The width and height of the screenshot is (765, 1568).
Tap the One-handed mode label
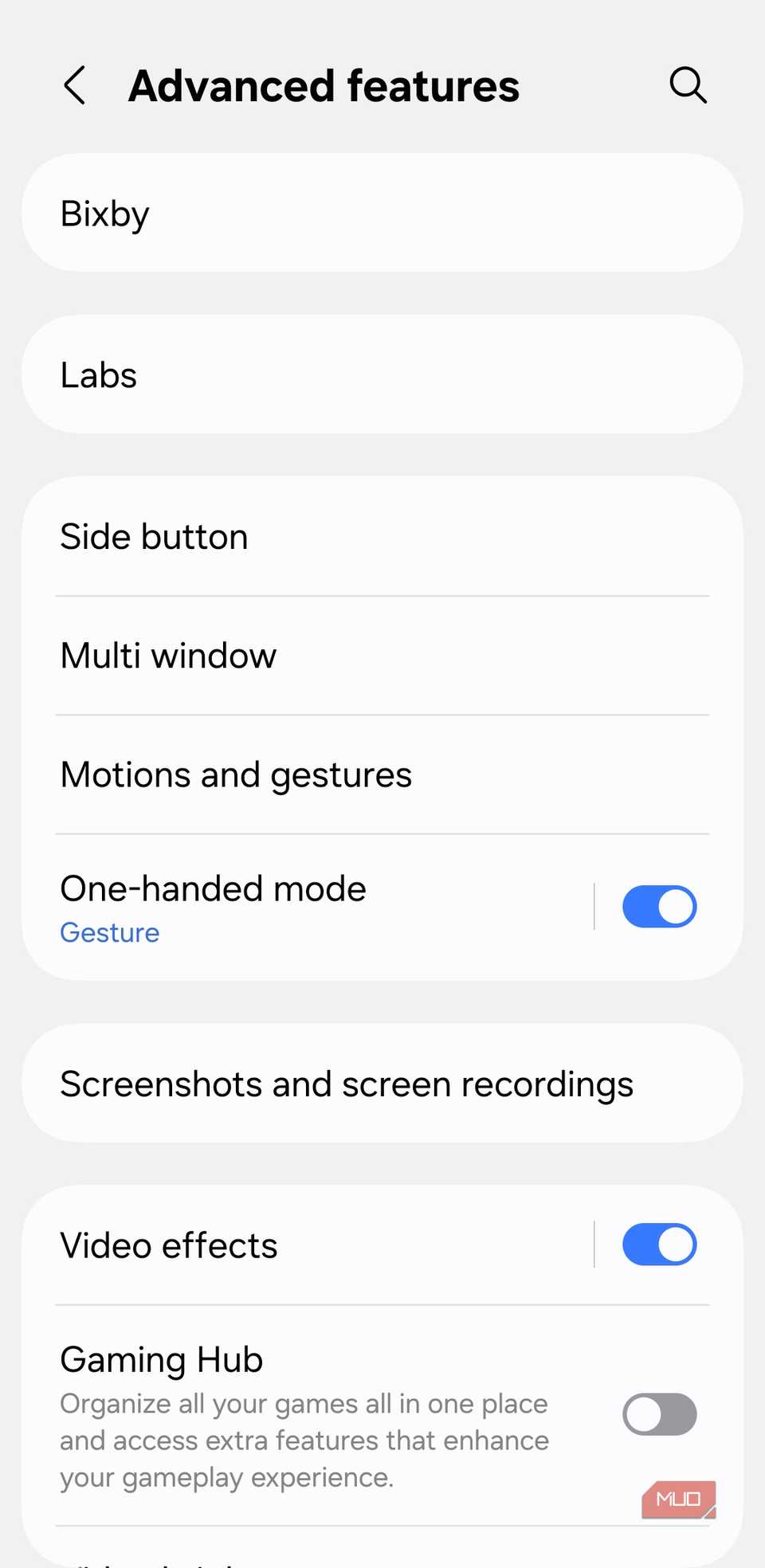pos(213,888)
